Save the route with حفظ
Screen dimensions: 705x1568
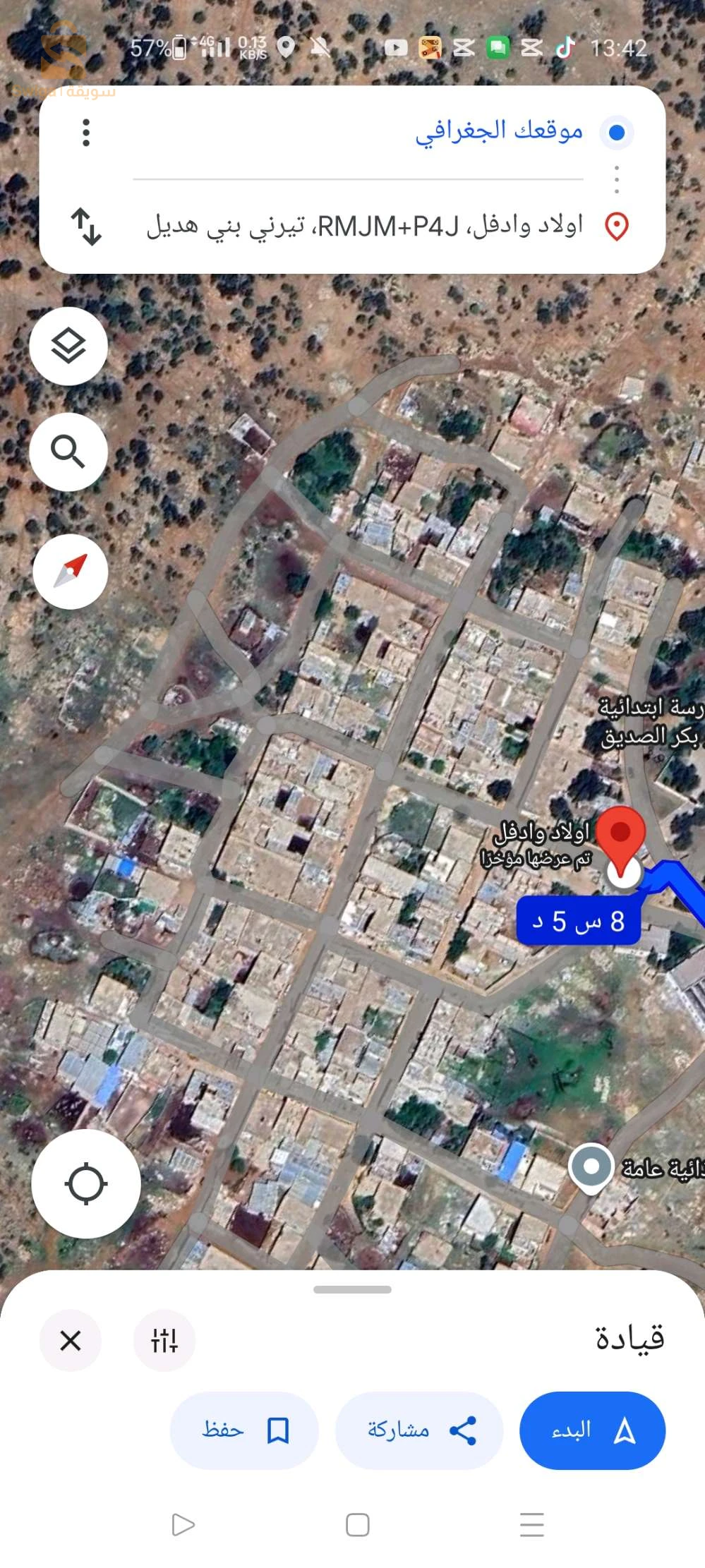tap(244, 1430)
